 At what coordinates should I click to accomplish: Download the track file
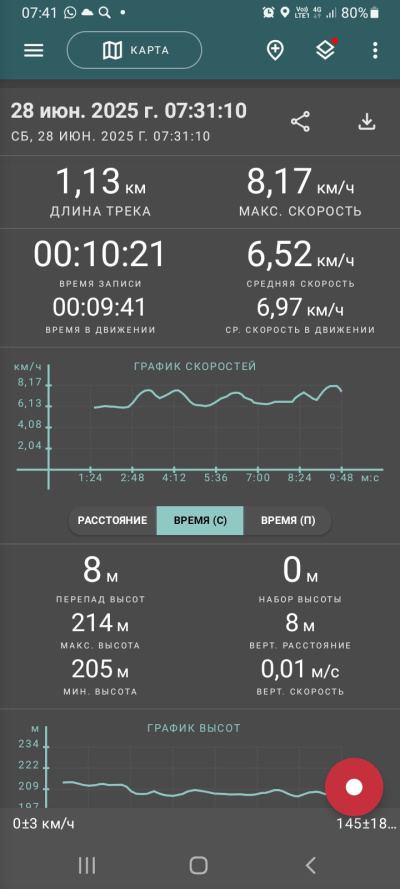click(x=367, y=122)
